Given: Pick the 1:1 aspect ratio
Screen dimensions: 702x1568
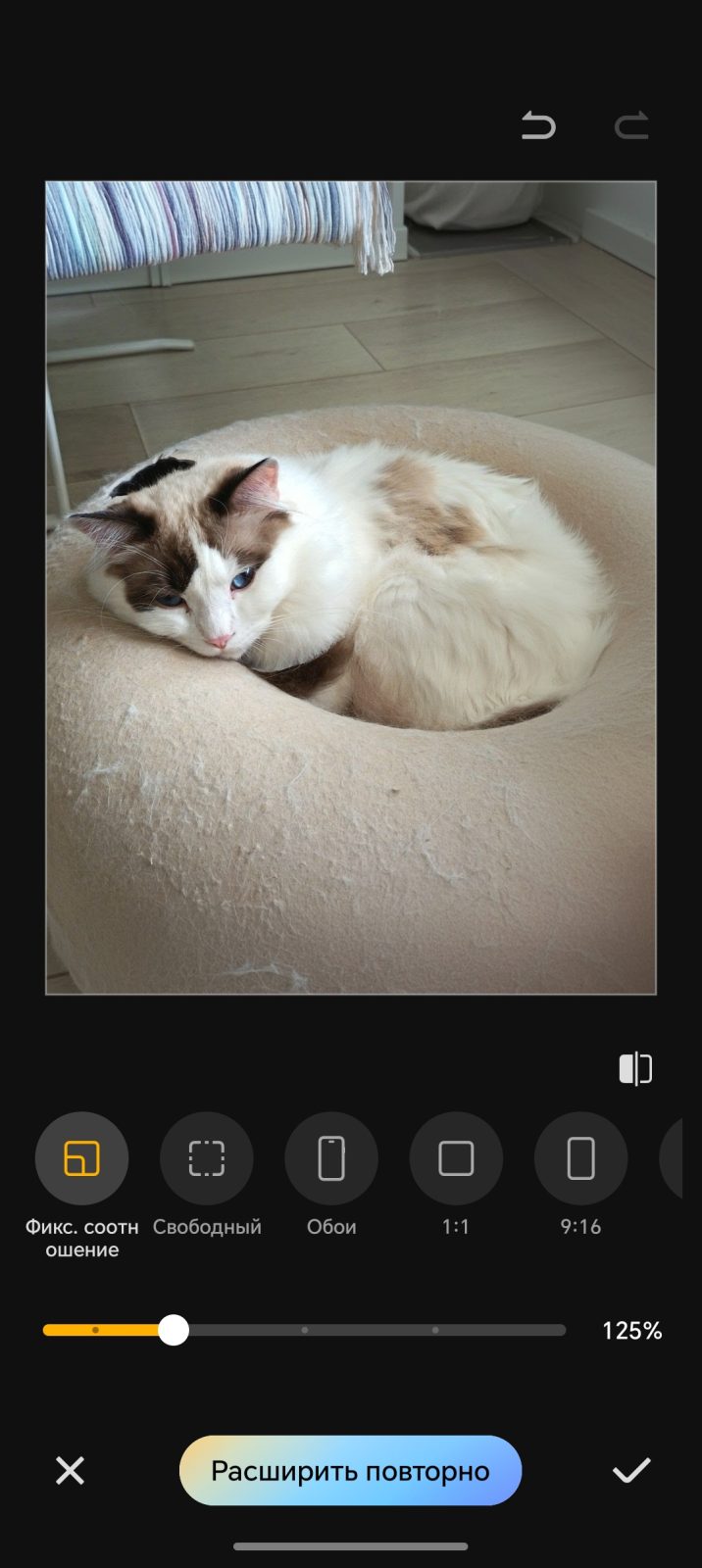Looking at the screenshot, I should point(456,1158).
